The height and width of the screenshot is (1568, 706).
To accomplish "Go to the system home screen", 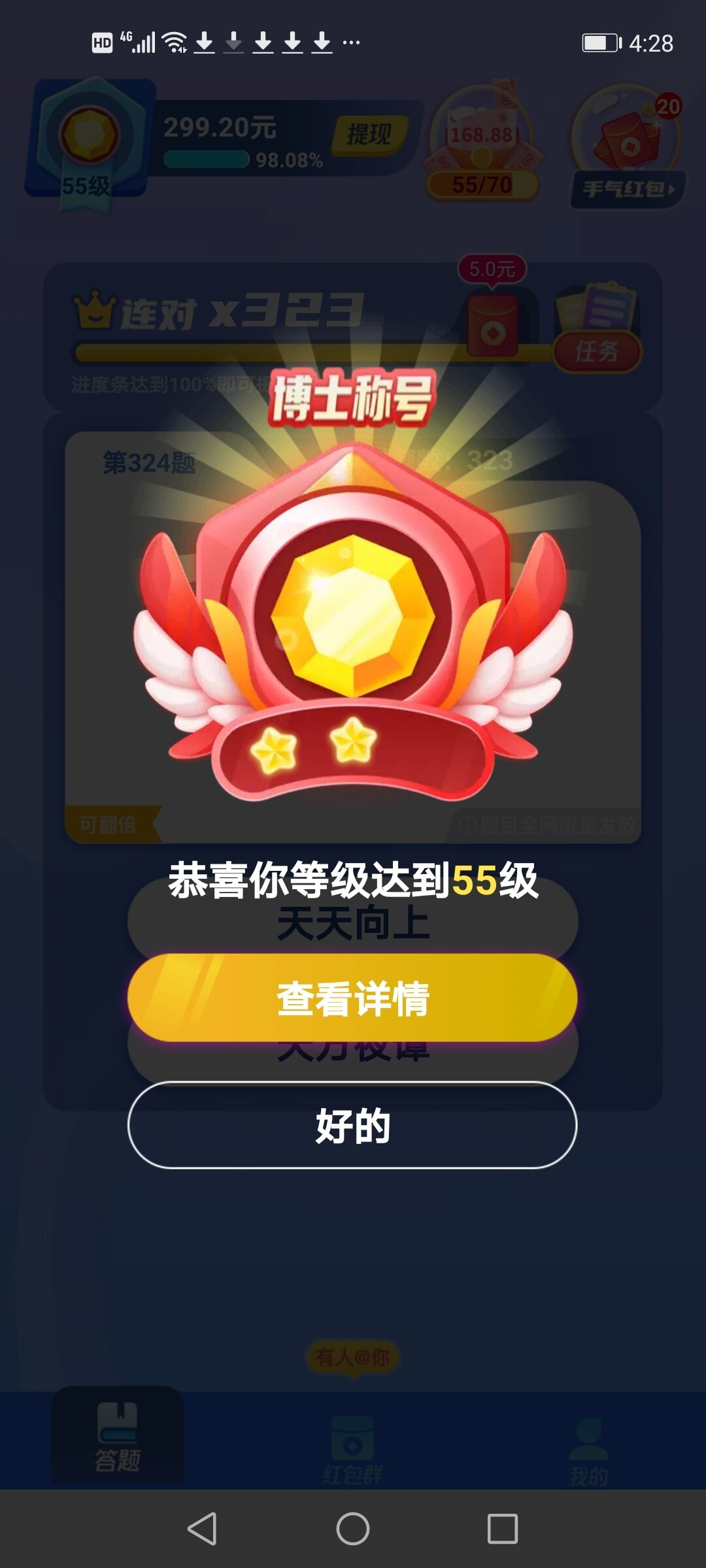I will point(353,1529).
